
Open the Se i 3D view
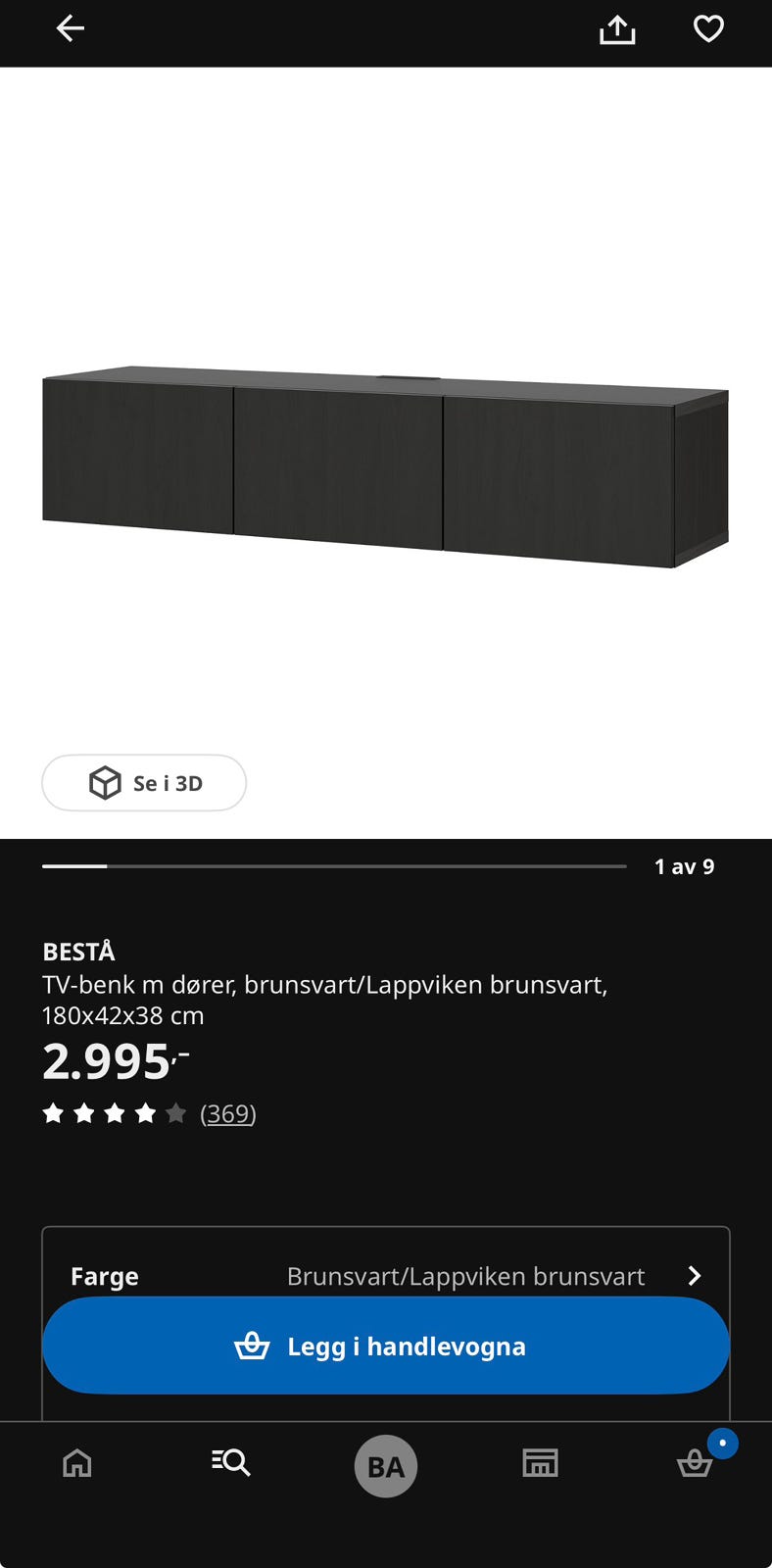(144, 783)
